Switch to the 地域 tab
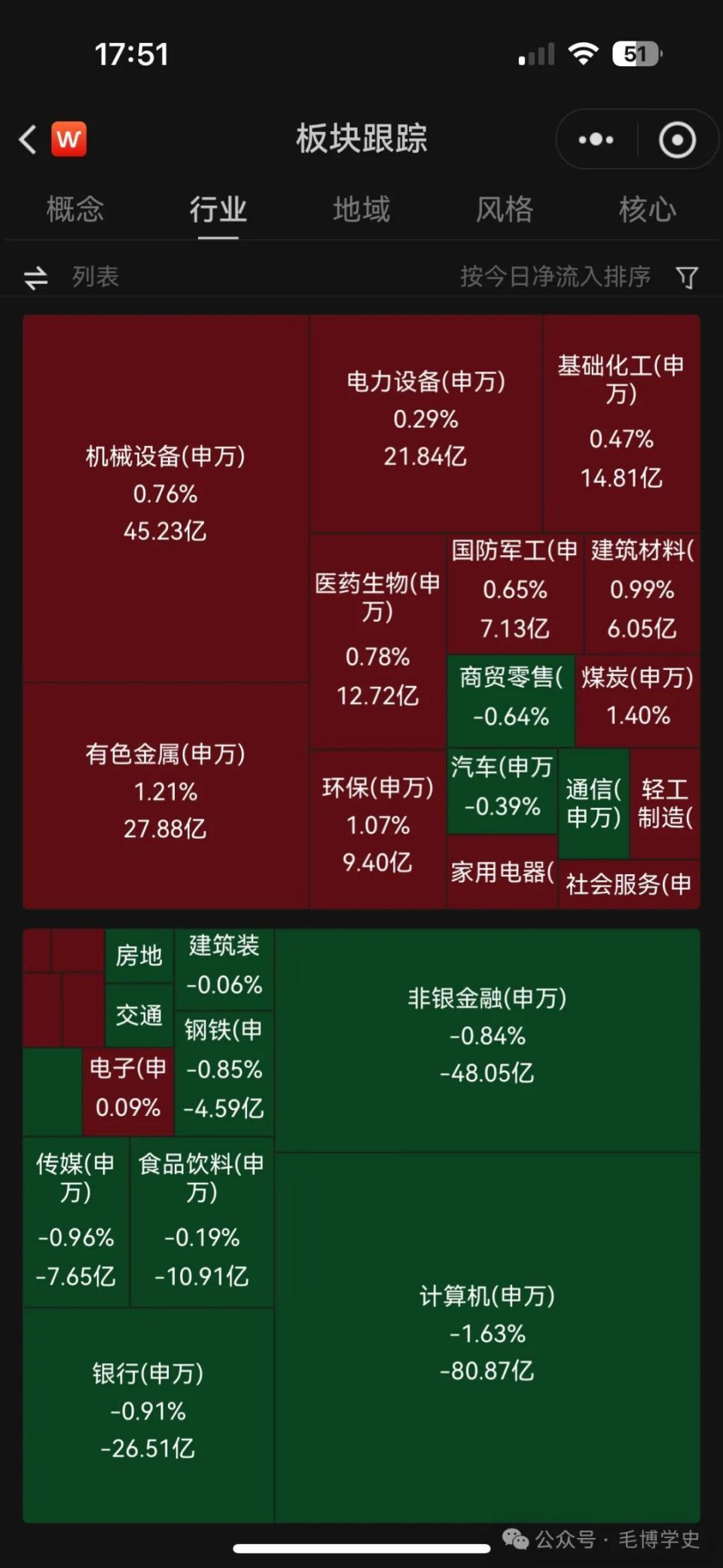723x1568 pixels. tap(361, 209)
